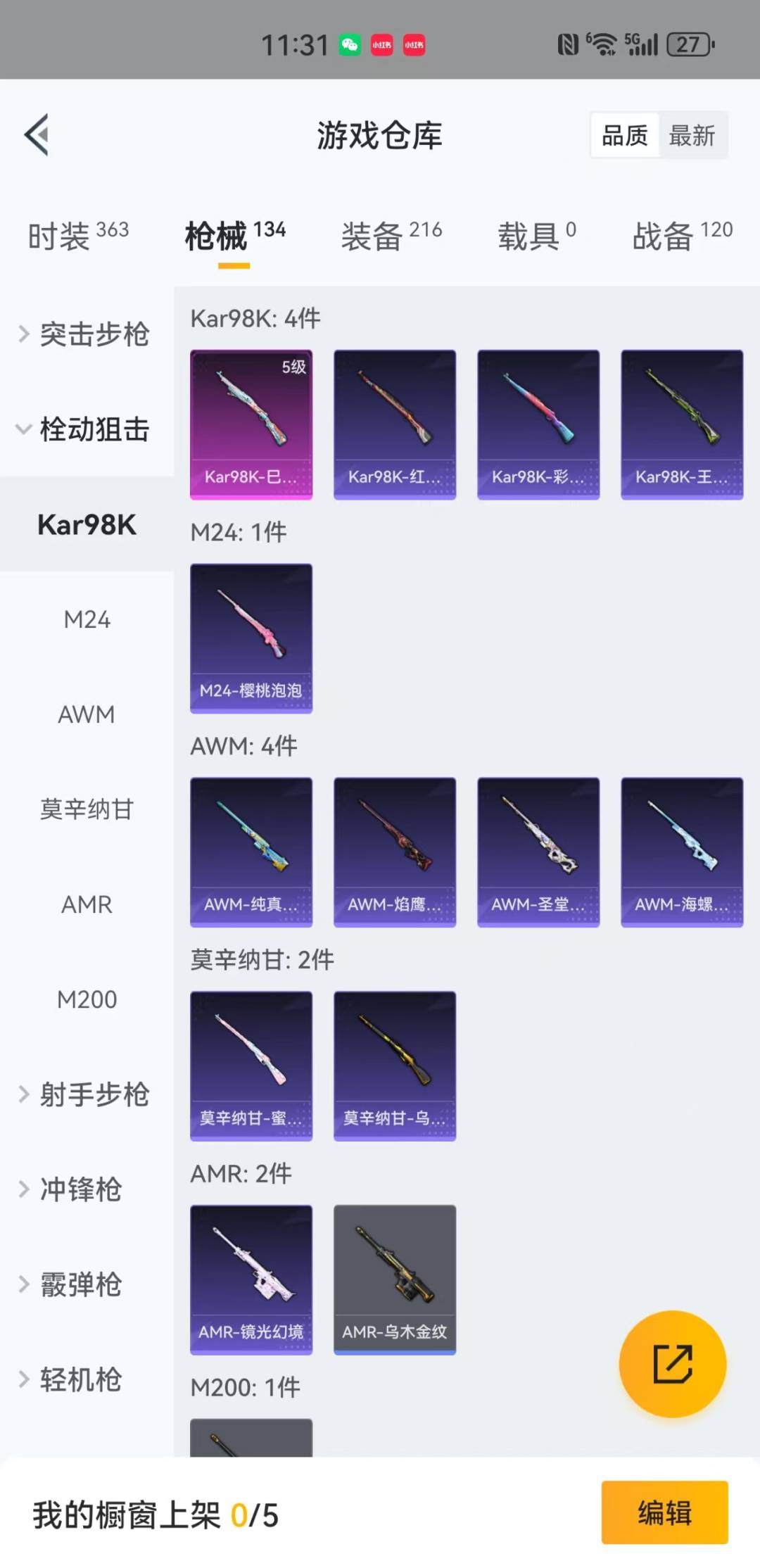Viewport: 760px width, 1568px height.
Task: Tap the 编辑 button
Action: tap(664, 1512)
